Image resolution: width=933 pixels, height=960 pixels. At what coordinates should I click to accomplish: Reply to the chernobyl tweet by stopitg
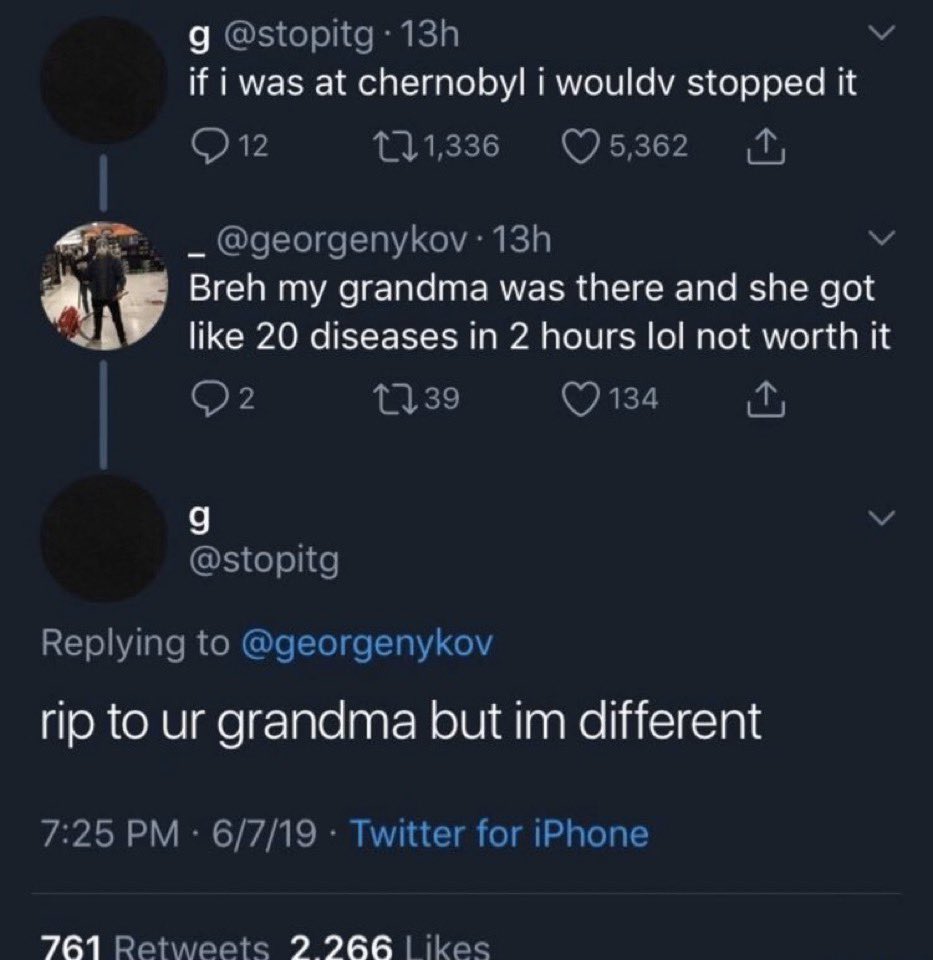pyautogui.click(x=208, y=147)
